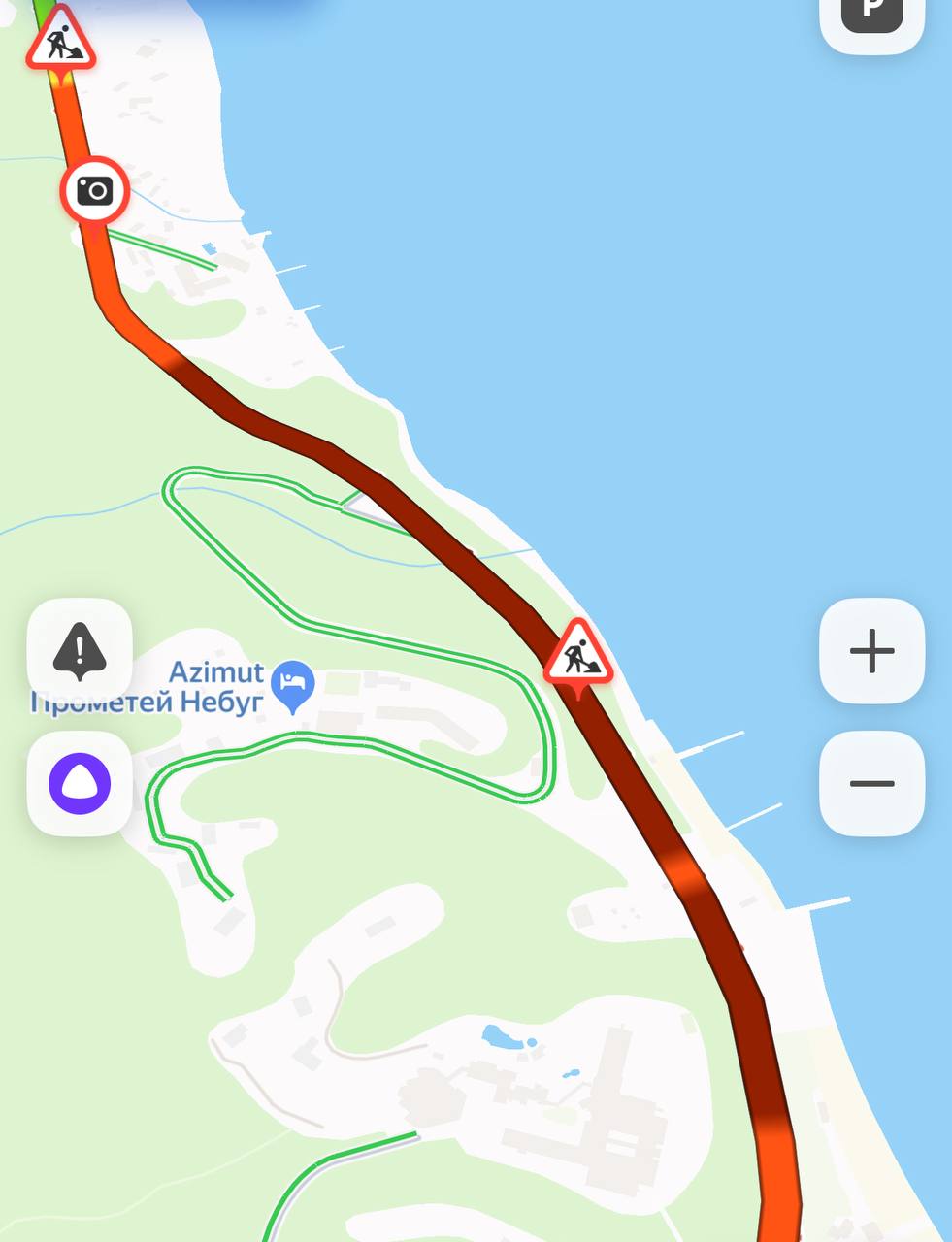The image size is (952, 1242).
Task: Launch the Alice voice assistant
Action: pyautogui.click(x=80, y=783)
